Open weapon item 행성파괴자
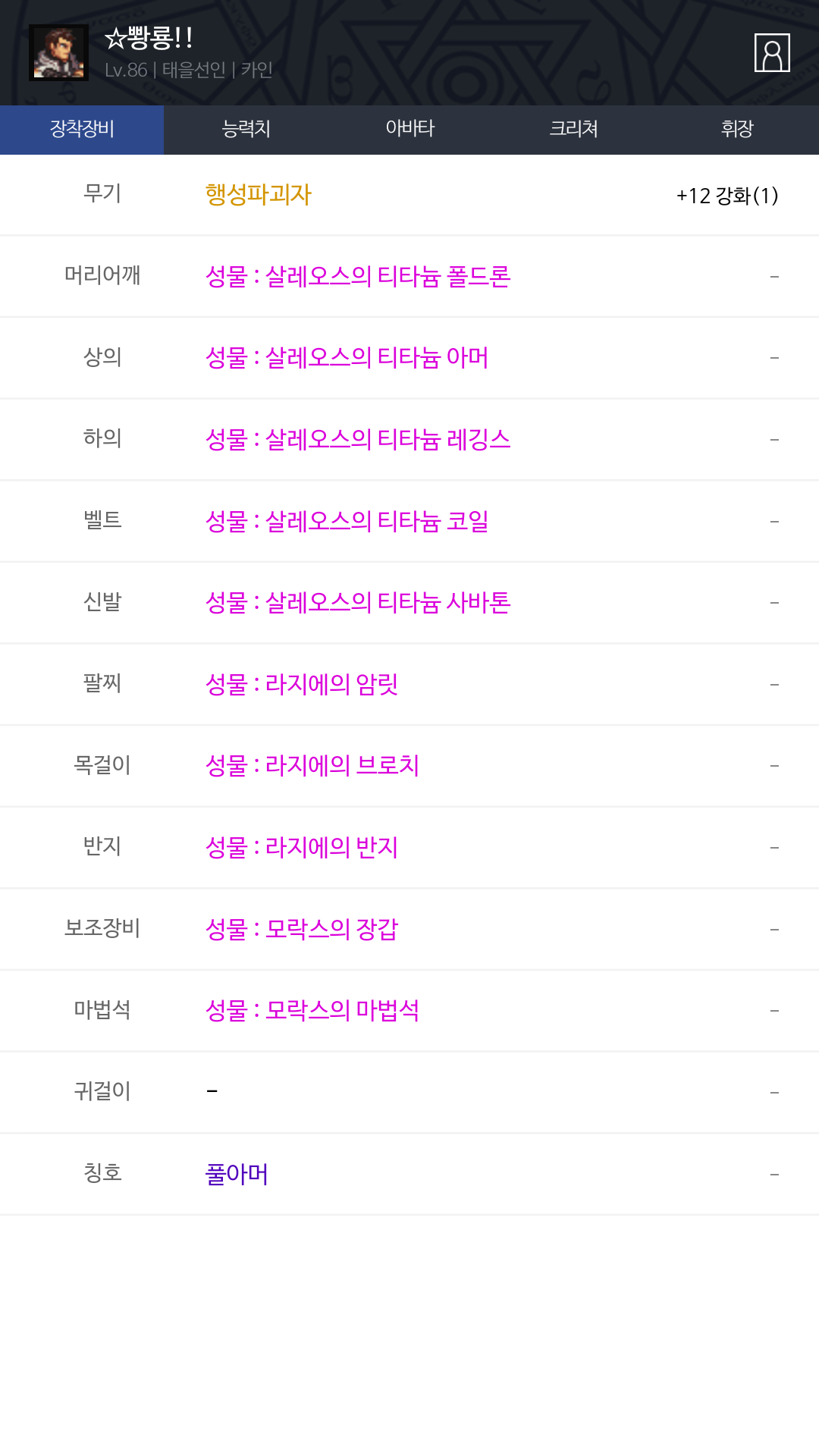 (259, 195)
